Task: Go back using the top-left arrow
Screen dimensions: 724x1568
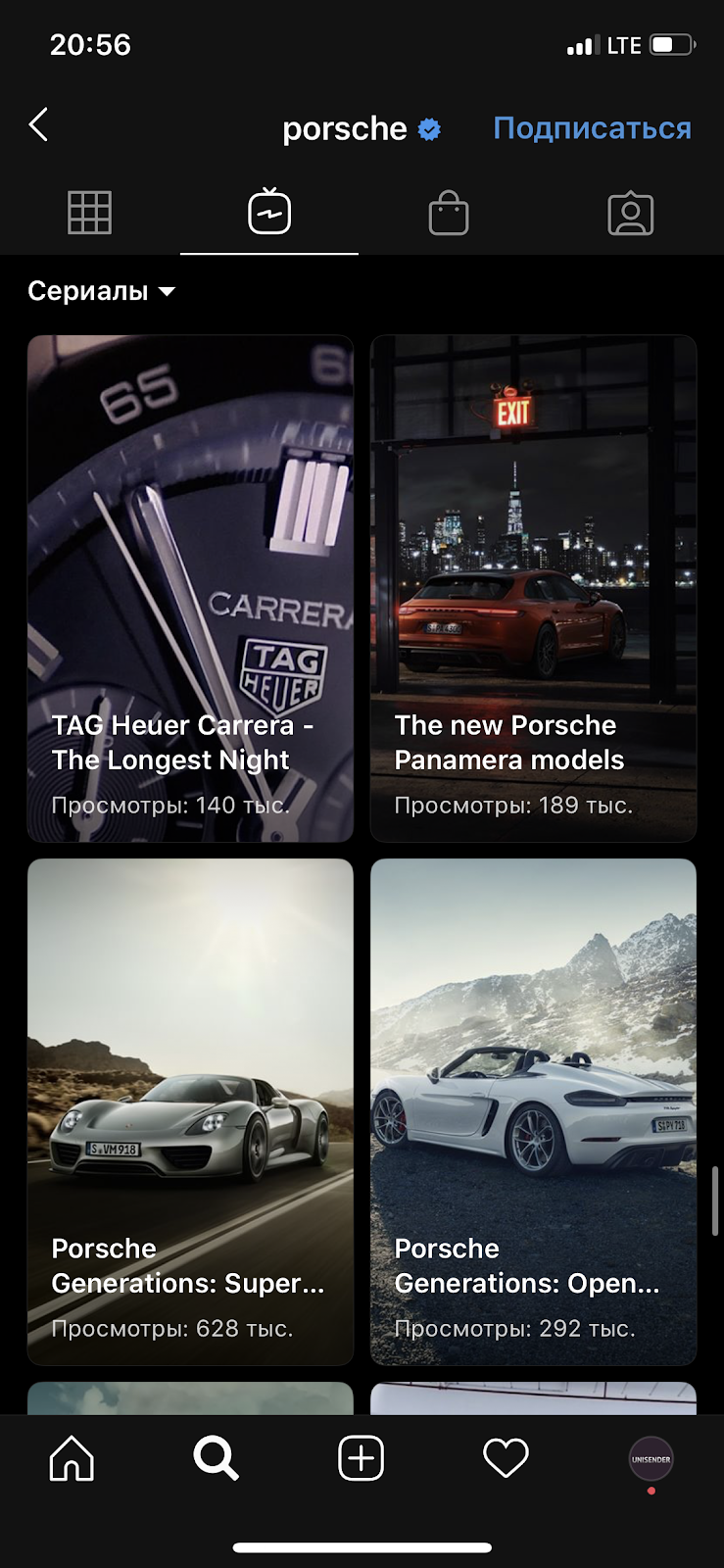Action: [38, 125]
